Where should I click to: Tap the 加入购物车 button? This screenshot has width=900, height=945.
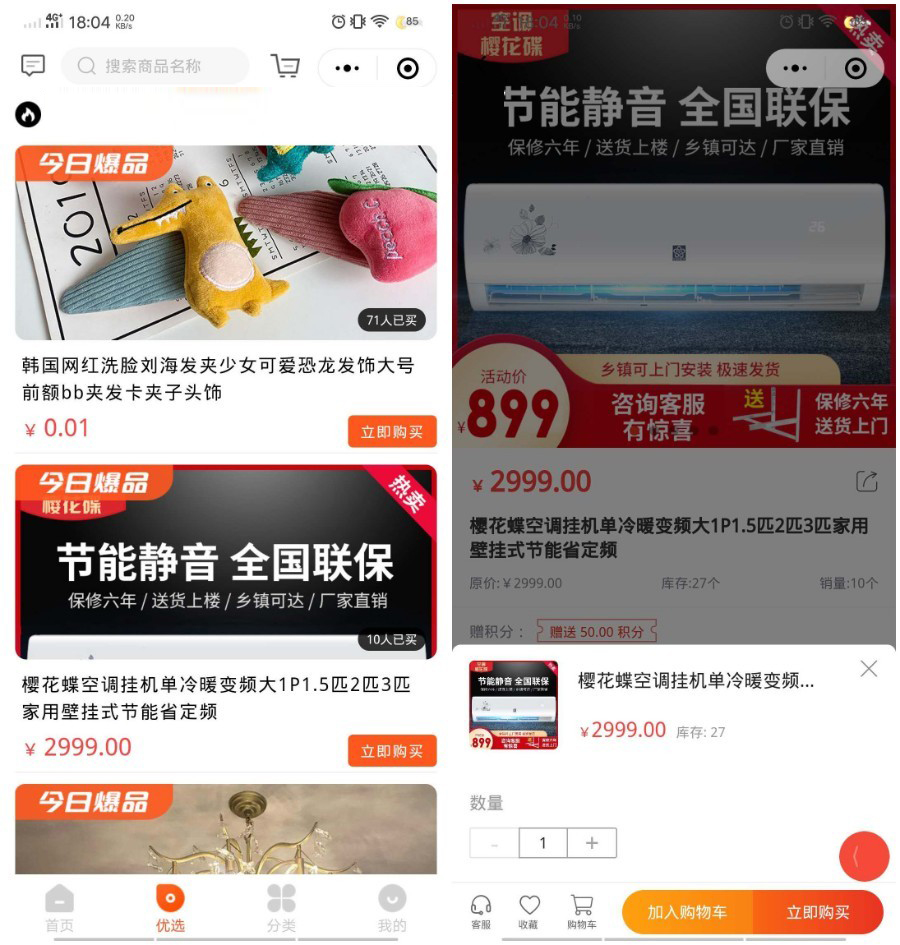[687, 912]
